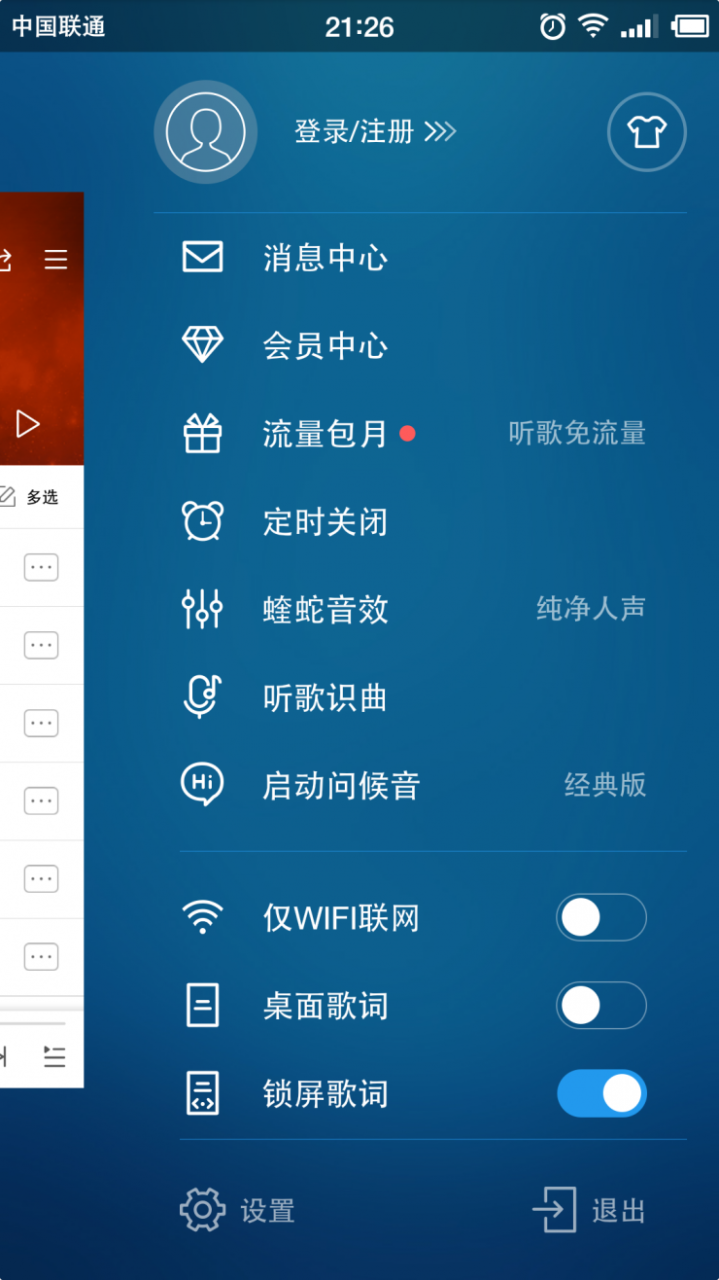Open 会员中心 member center
This screenshot has width=719, height=1280.
coord(324,346)
